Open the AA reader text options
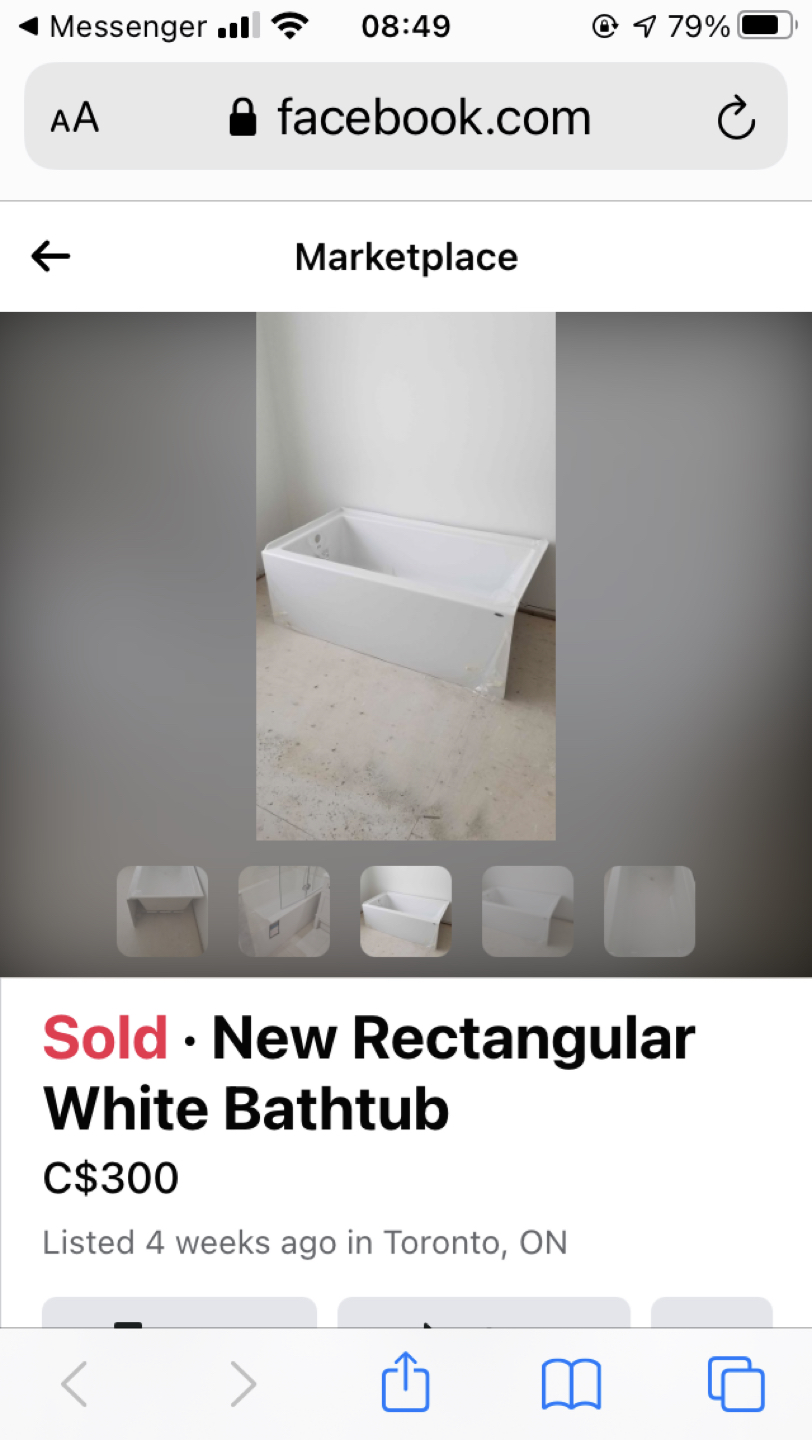Viewport: 812px width, 1440px height. click(x=75, y=118)
